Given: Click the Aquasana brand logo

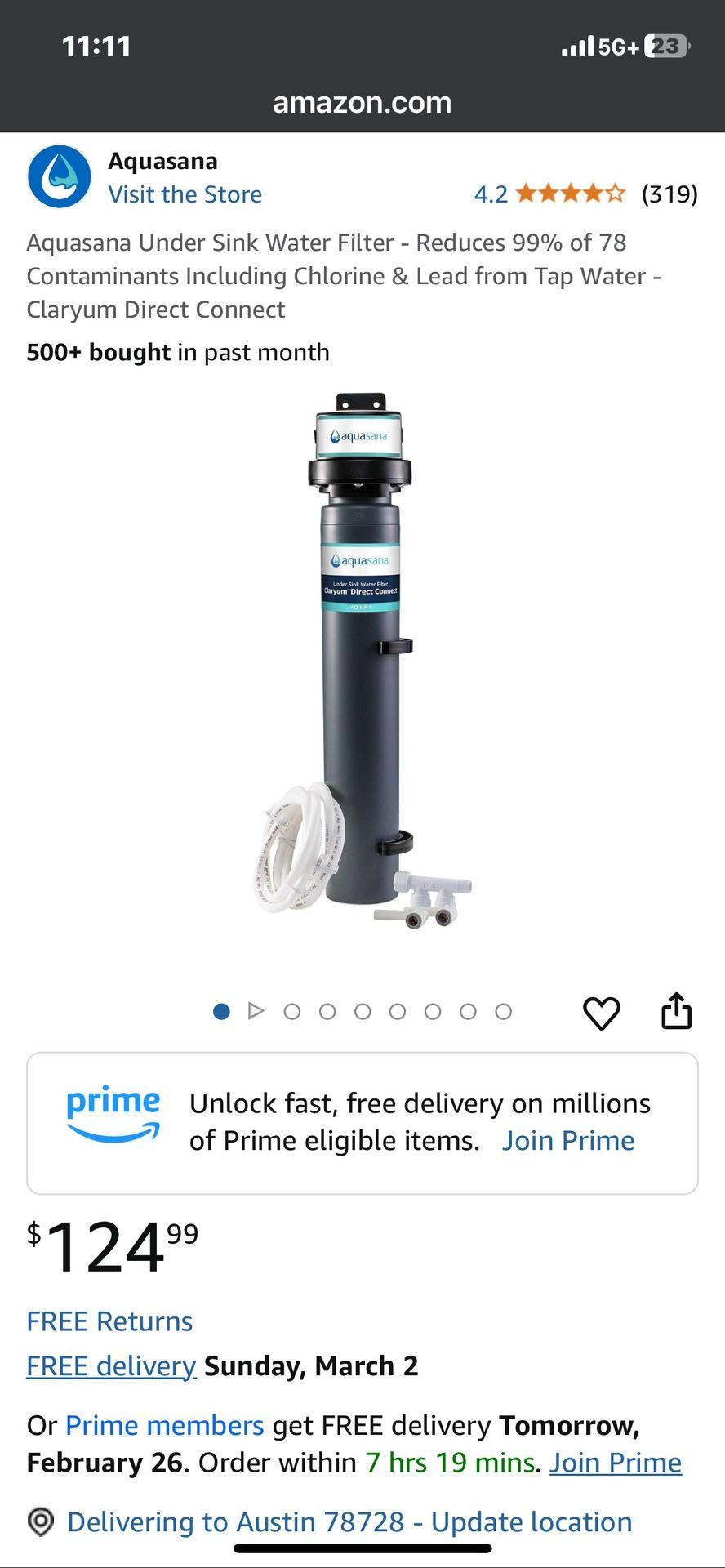Looking at the screenshot, I should coord(58,175).
